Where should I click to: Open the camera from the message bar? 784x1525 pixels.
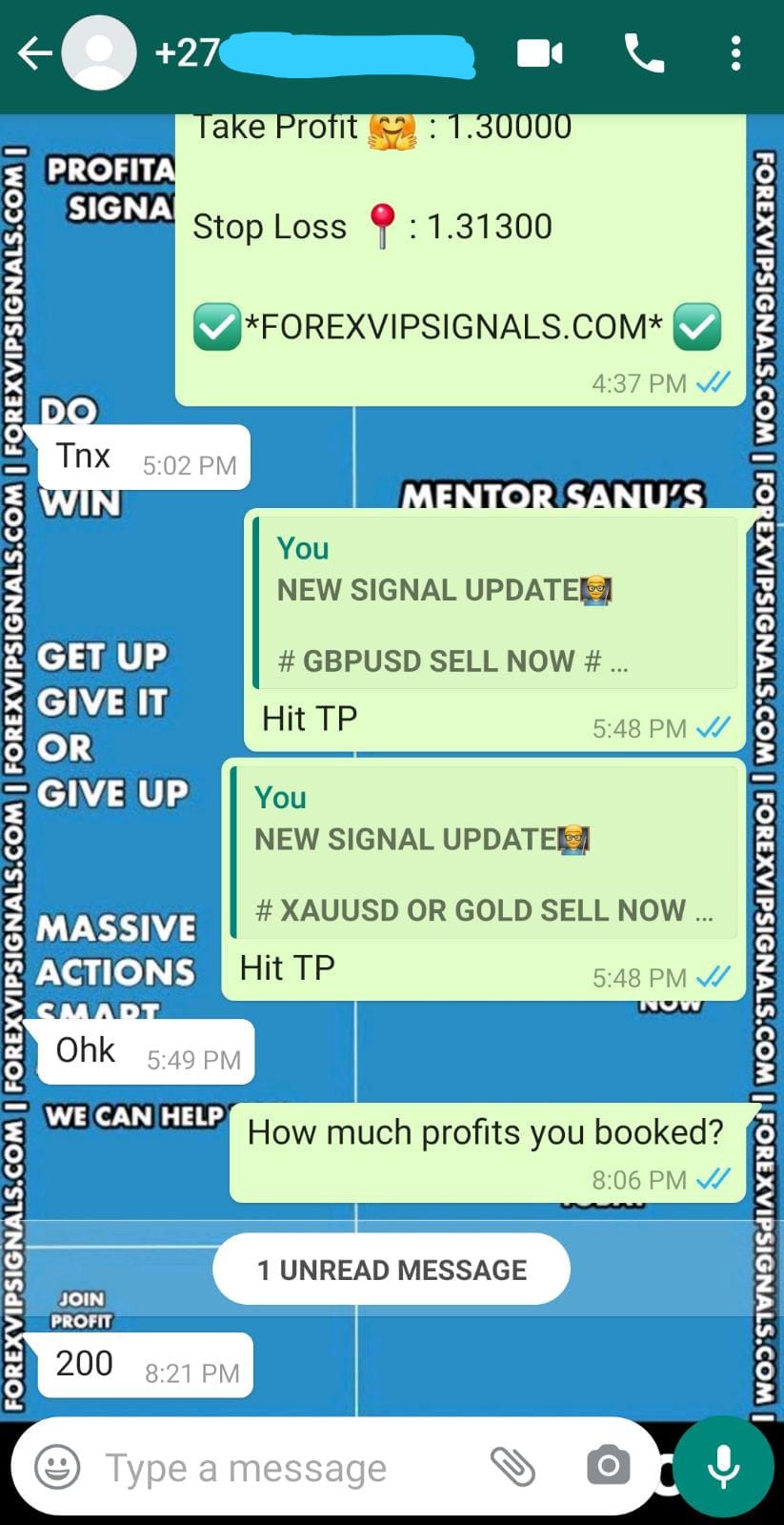tap(608, 1466)
